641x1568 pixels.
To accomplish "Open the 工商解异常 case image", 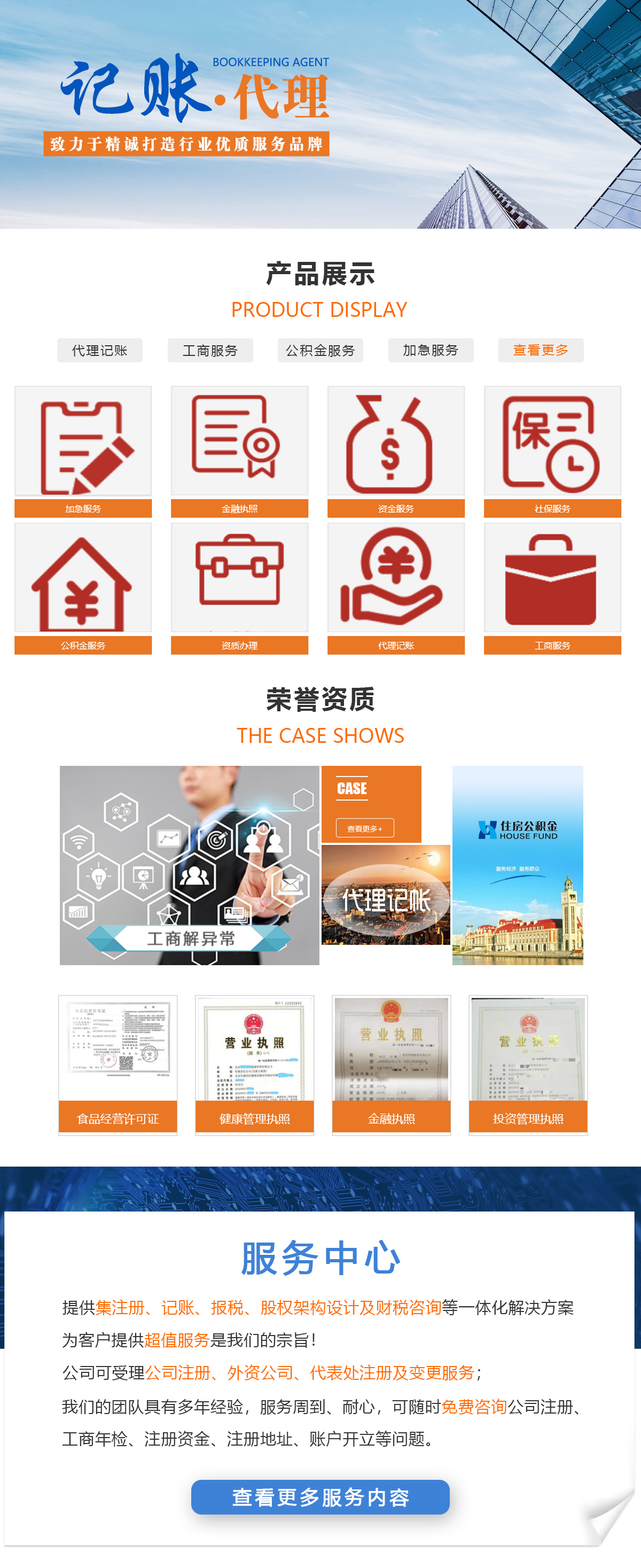I will tap(189, 865).
